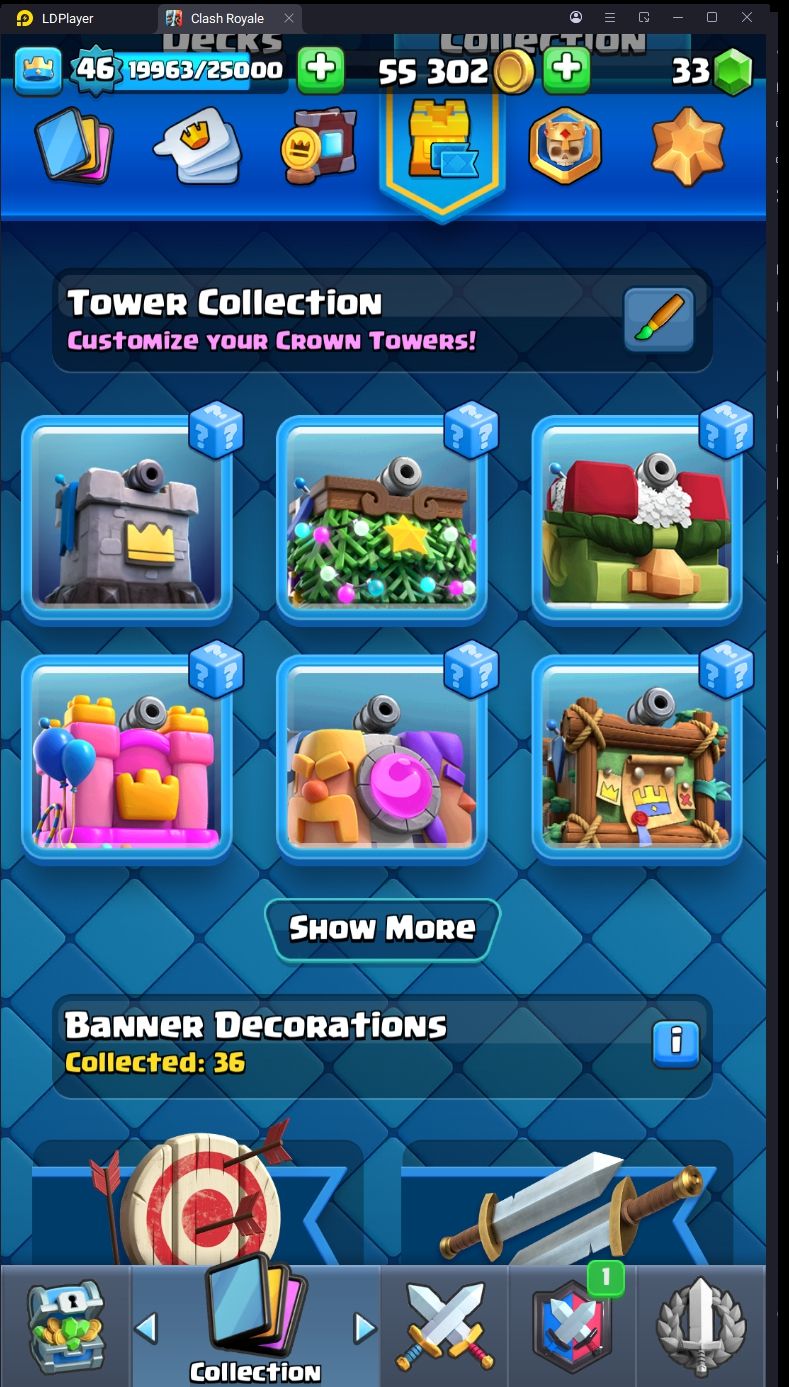Select the Santa hat goblin tower skin
Image resolution: width=789 pixels, height=1387 pixels.
(x=637, y=520)
